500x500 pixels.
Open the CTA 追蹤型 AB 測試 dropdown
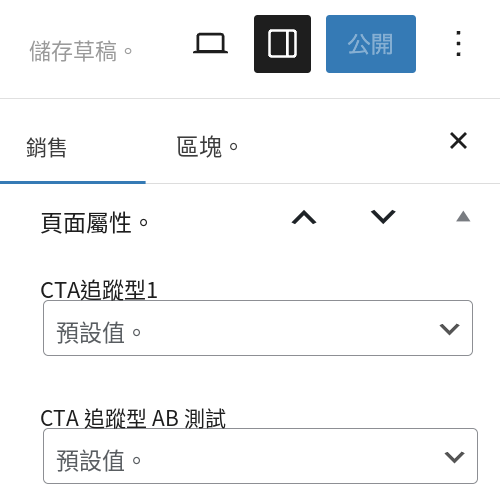coord(260,456)
